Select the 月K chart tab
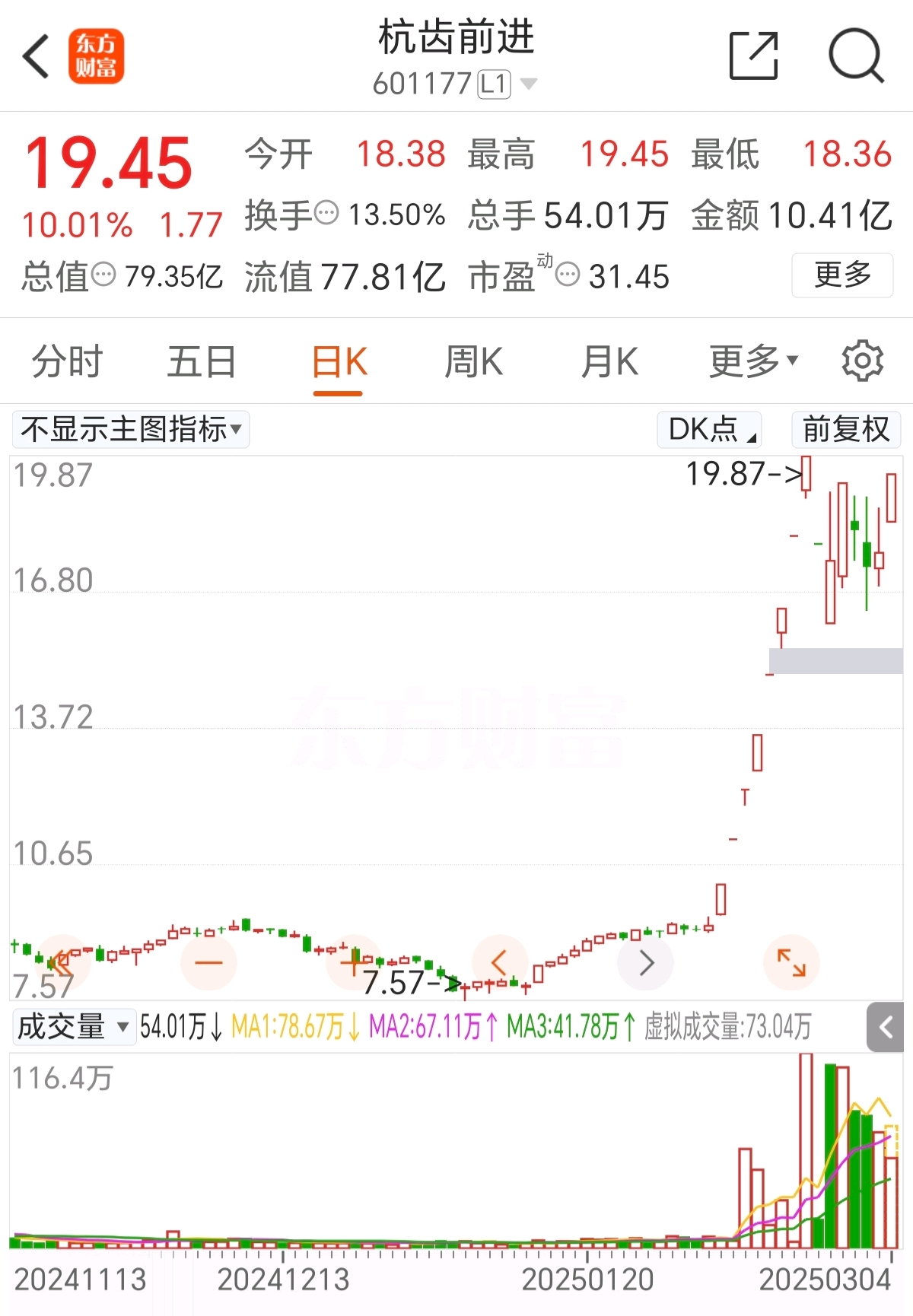913x1316 pixels. (609, 361)
